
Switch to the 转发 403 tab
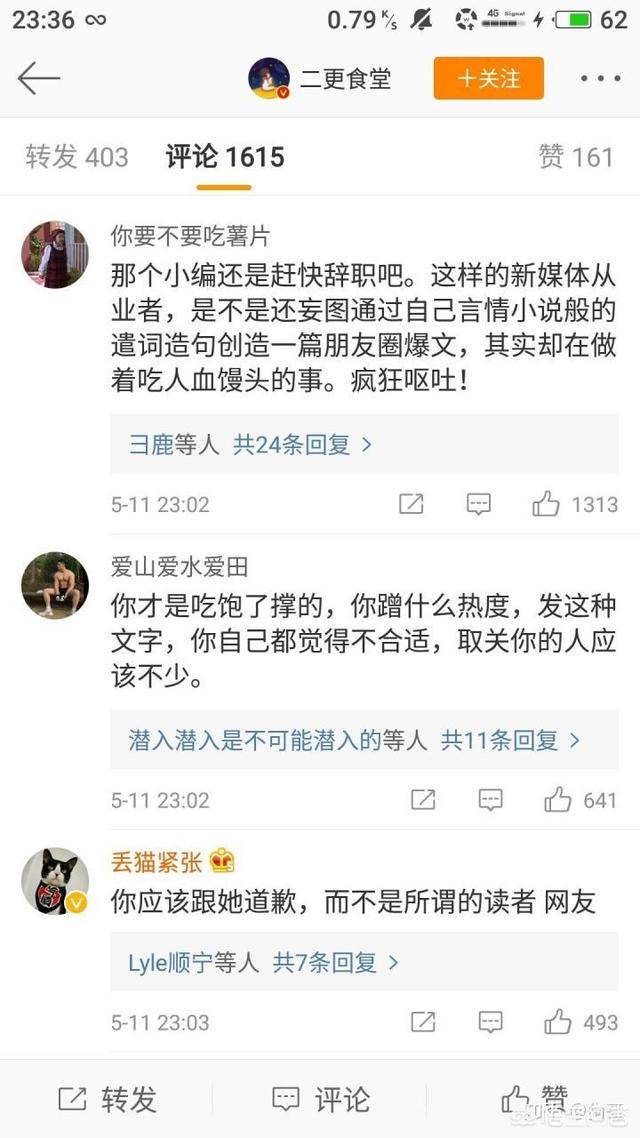click(77, 157)
